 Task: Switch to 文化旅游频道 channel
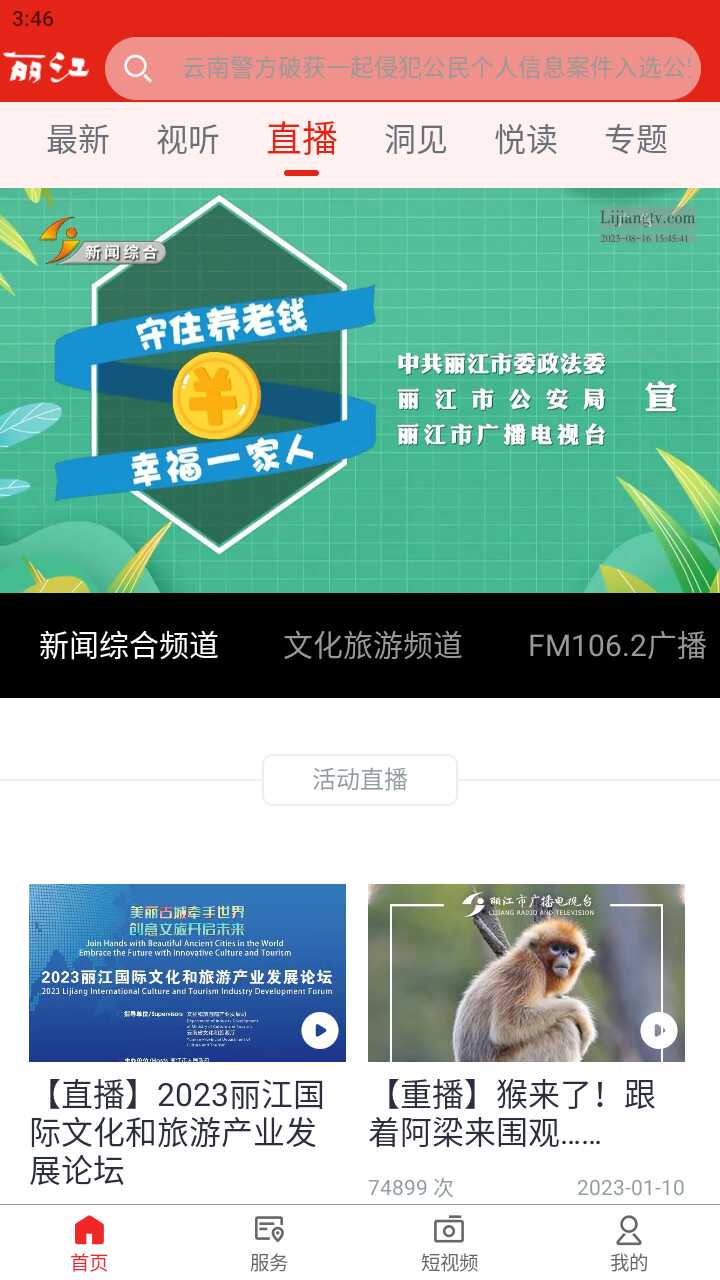pos(373,645)
